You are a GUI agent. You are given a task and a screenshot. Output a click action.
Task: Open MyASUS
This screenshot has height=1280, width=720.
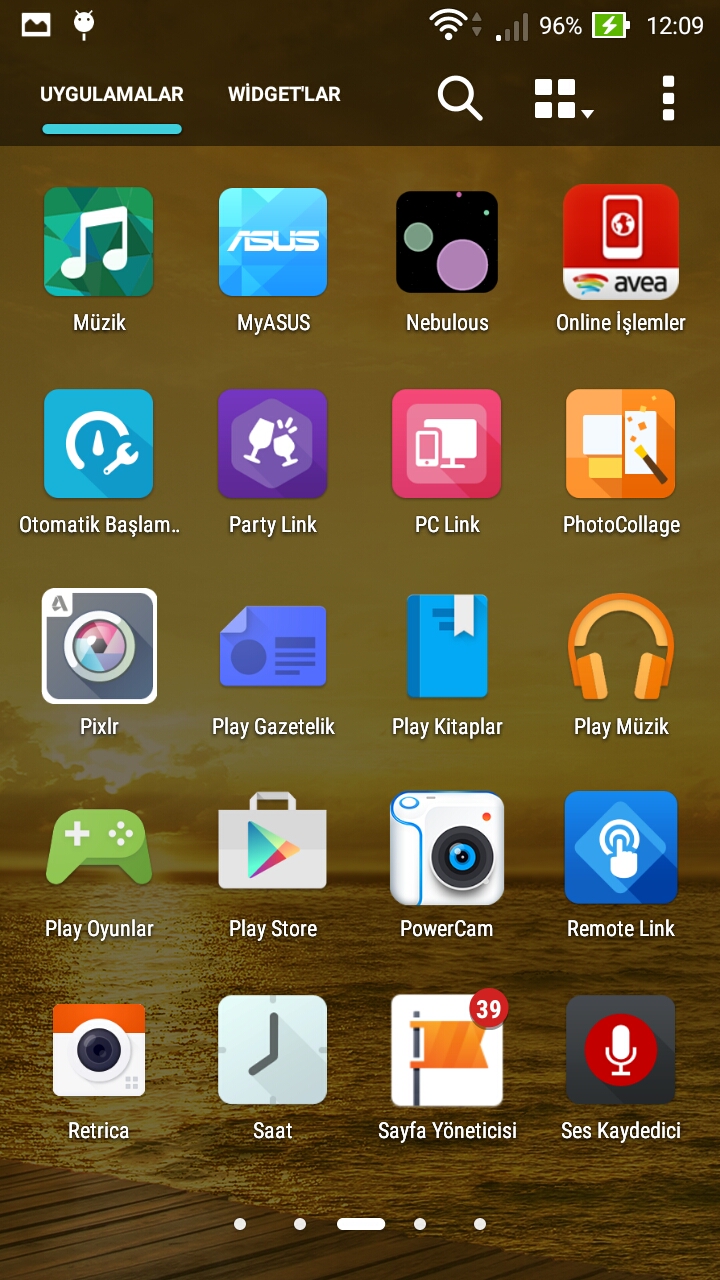coord(273,243)
